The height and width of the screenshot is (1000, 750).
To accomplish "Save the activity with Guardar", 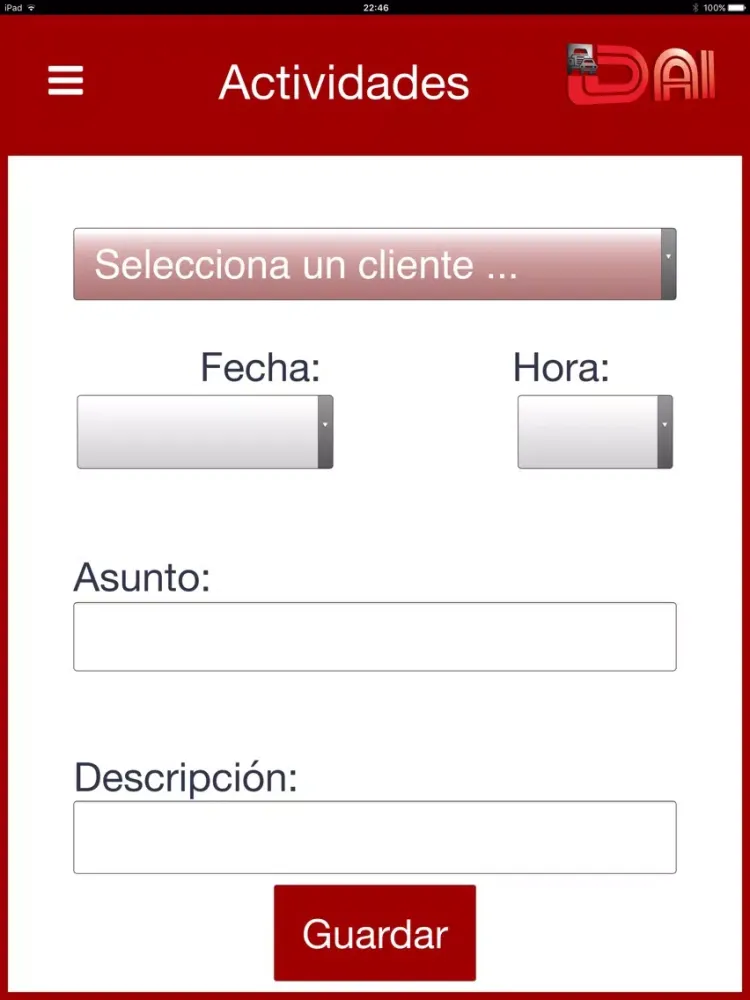I will coord(374,933).
